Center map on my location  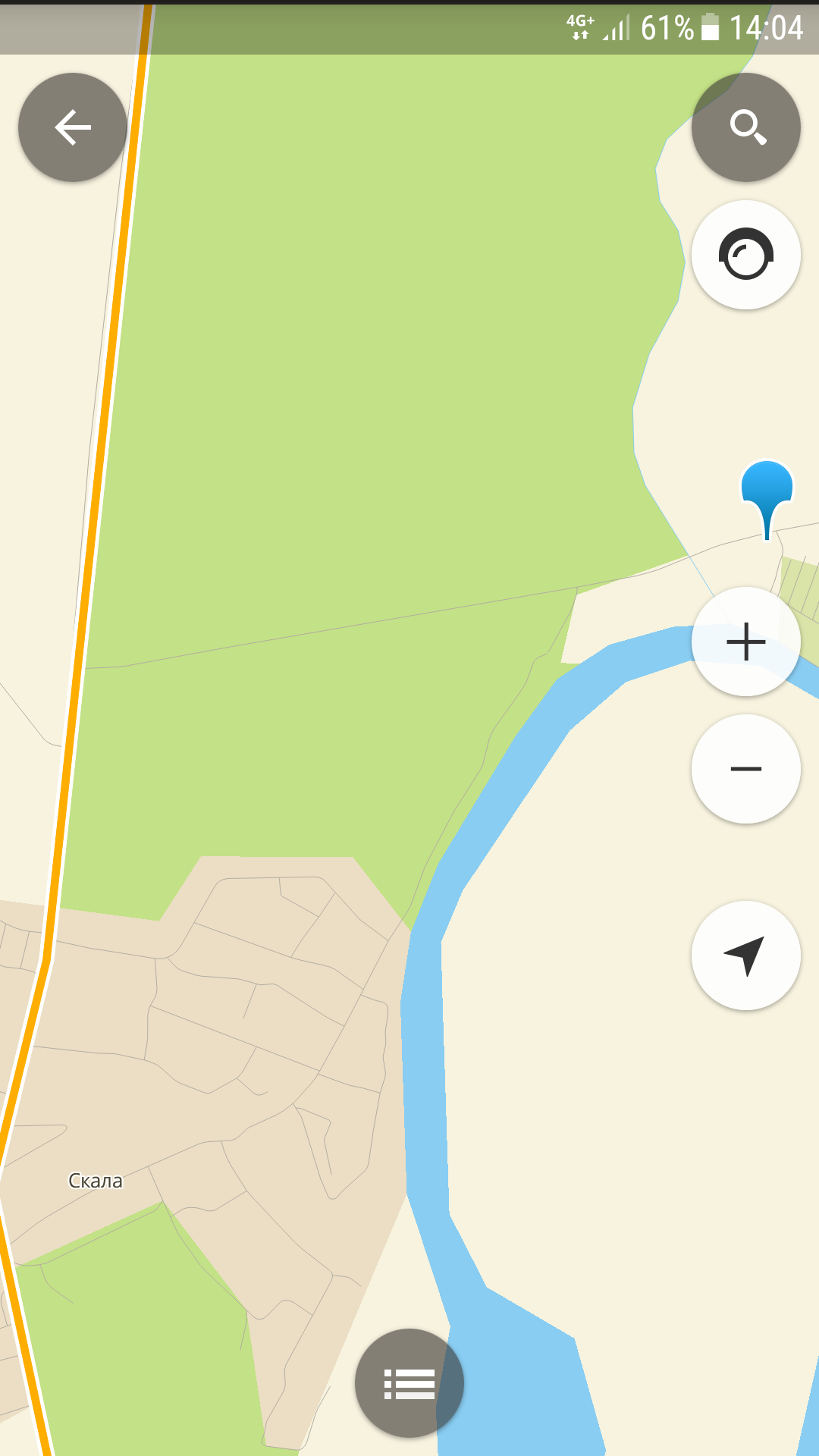click(746, 955)
